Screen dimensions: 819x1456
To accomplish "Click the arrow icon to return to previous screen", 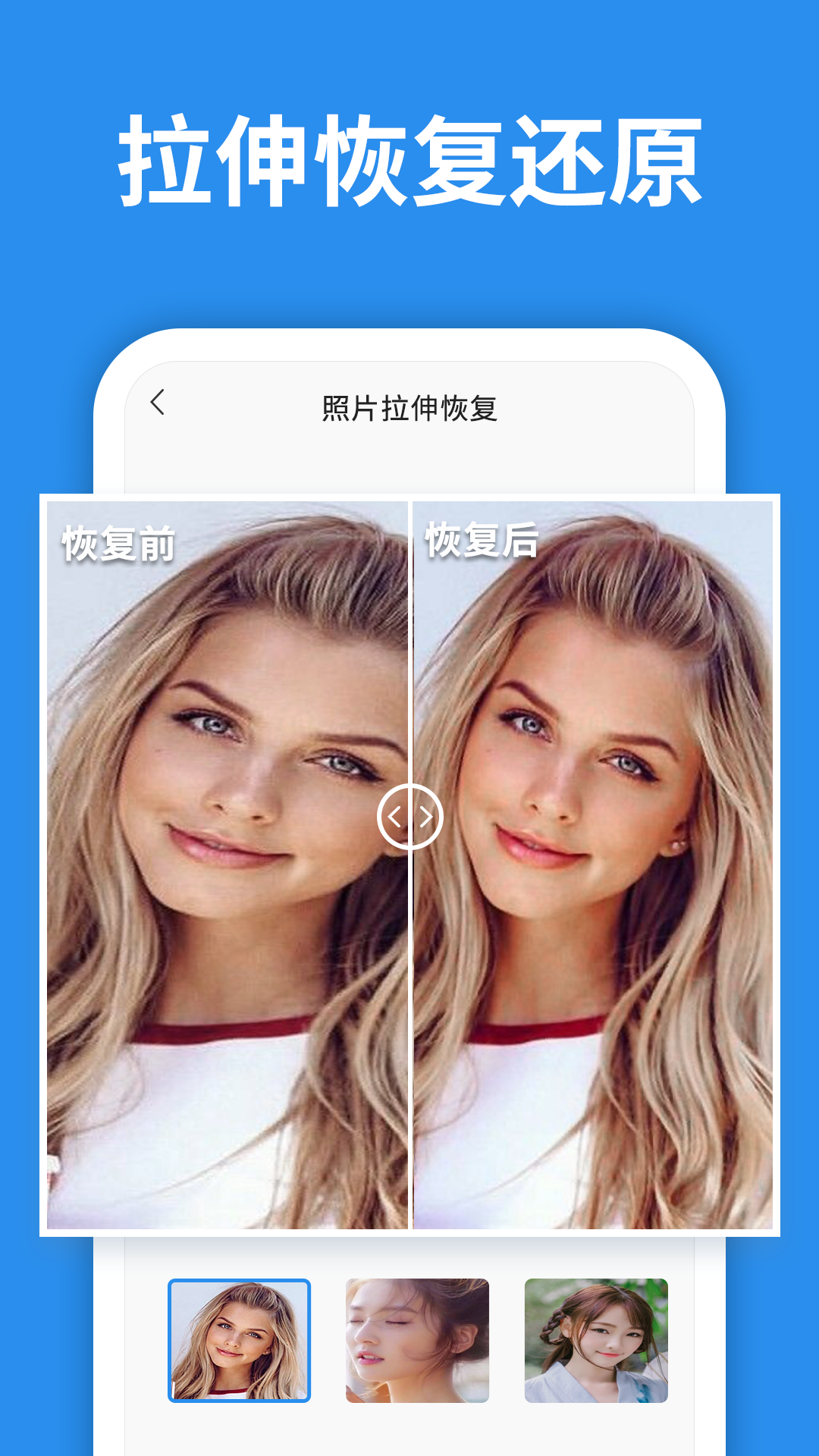I will coord(158,404).
